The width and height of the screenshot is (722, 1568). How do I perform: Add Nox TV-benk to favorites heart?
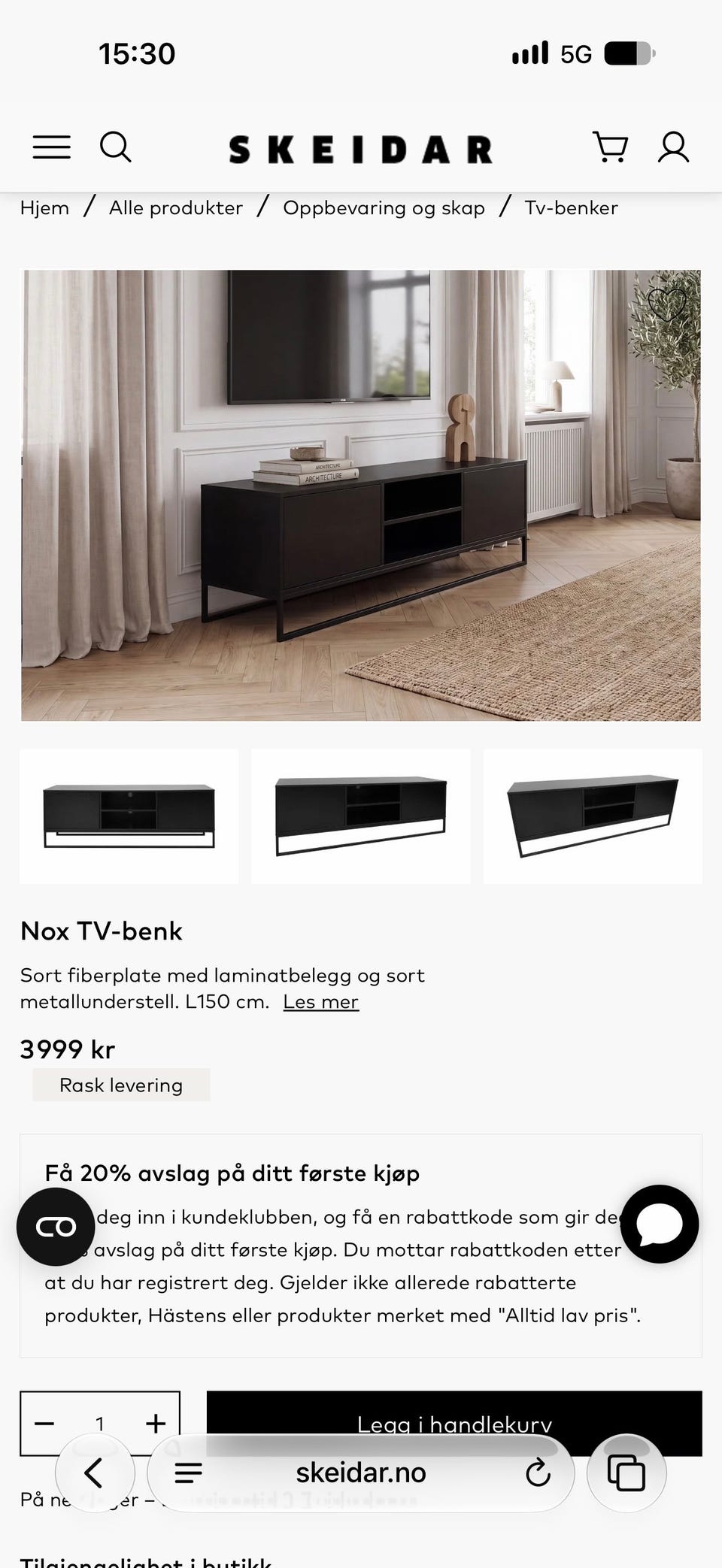click(666, 304)
